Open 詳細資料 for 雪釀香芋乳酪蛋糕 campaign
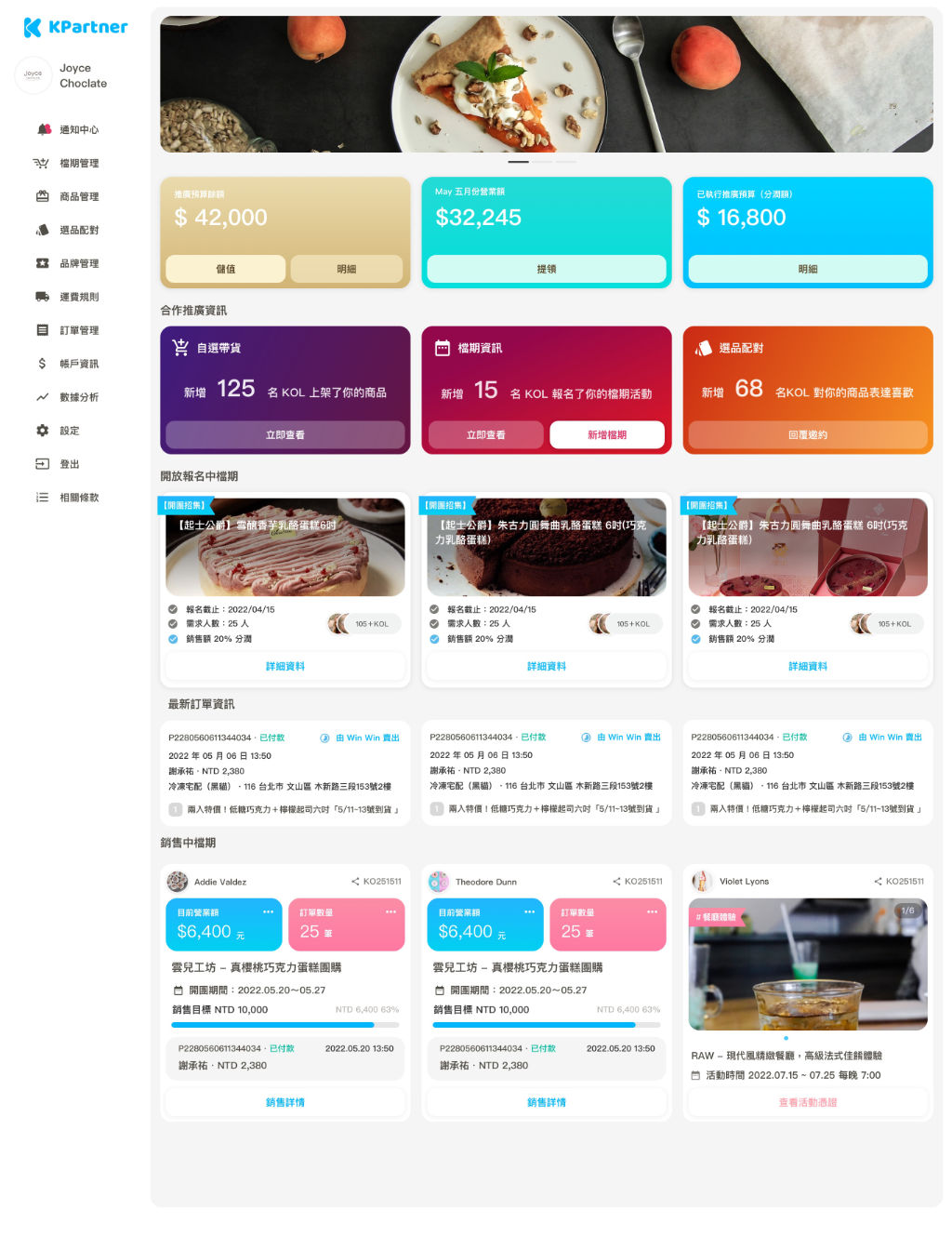This screenshot has height=1250, width=952. click(x=285, y=667)
